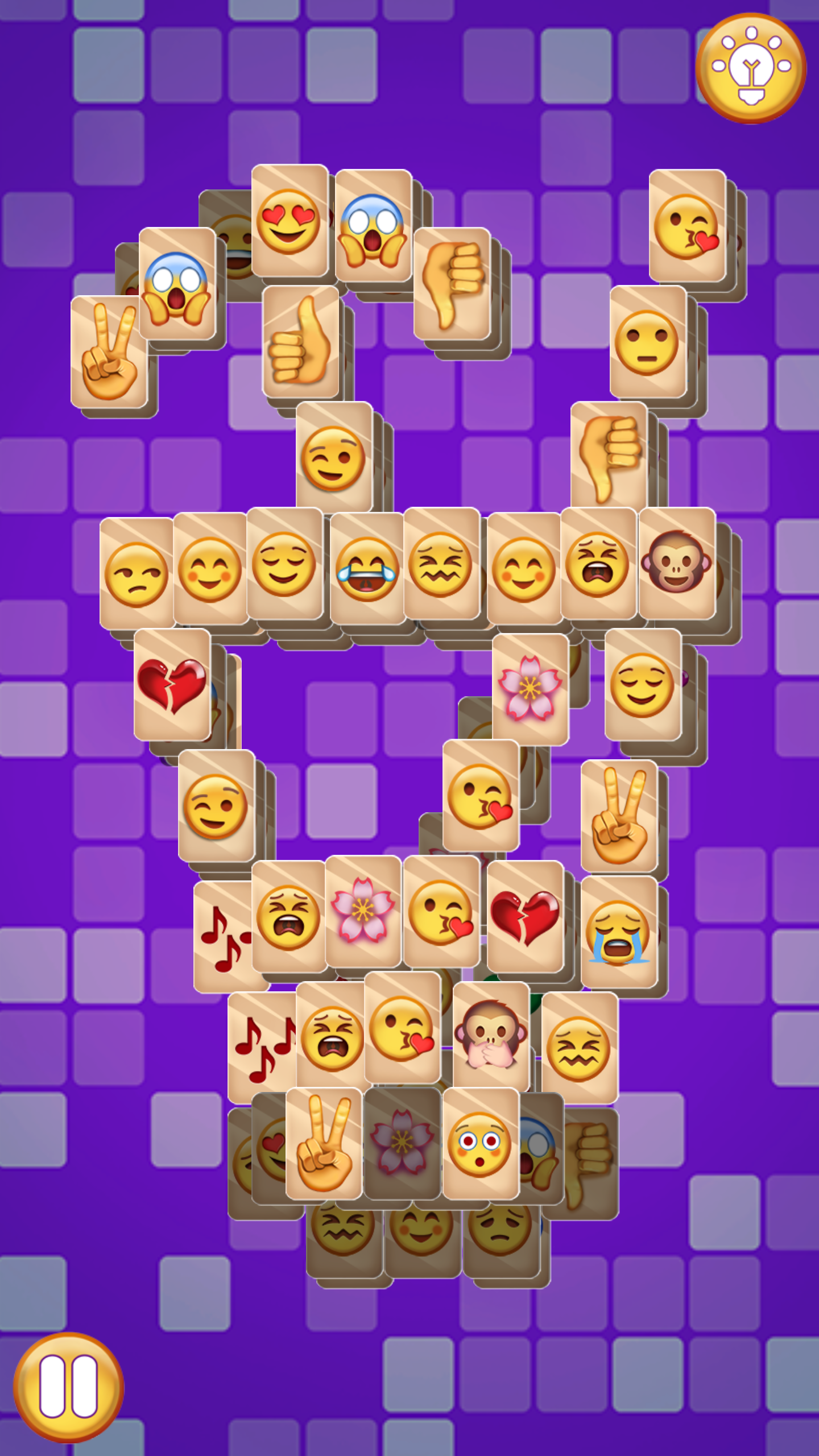This screenshot has width=819, height=1456.
Task: Select the thumbs-up tile
Action: coord(301,341)
